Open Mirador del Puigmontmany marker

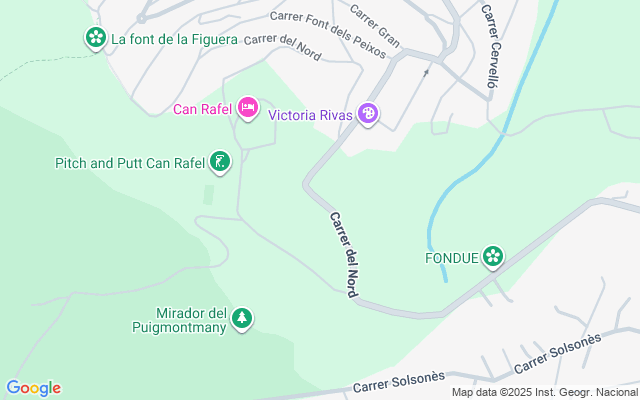pos(242,319)
